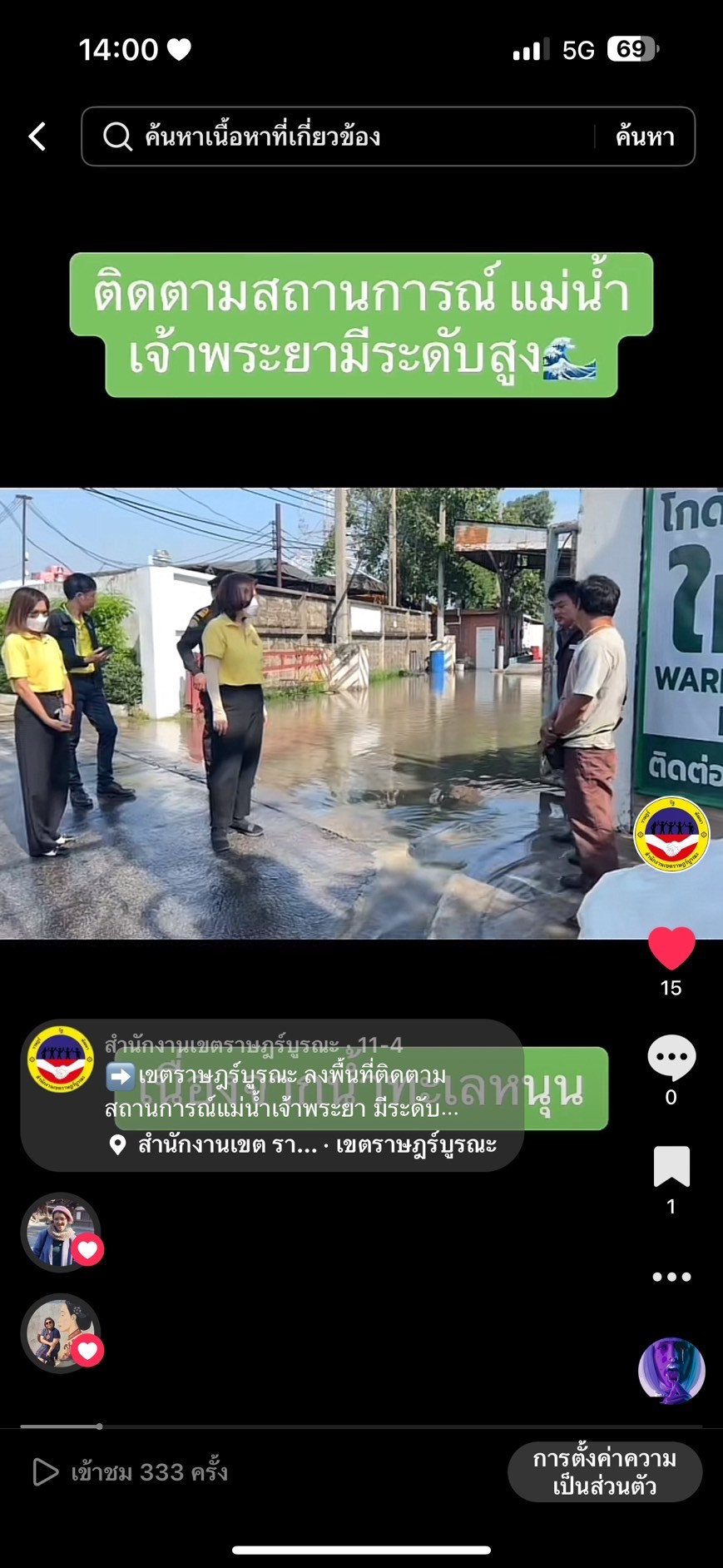Open the three-dot more options

671,1277
